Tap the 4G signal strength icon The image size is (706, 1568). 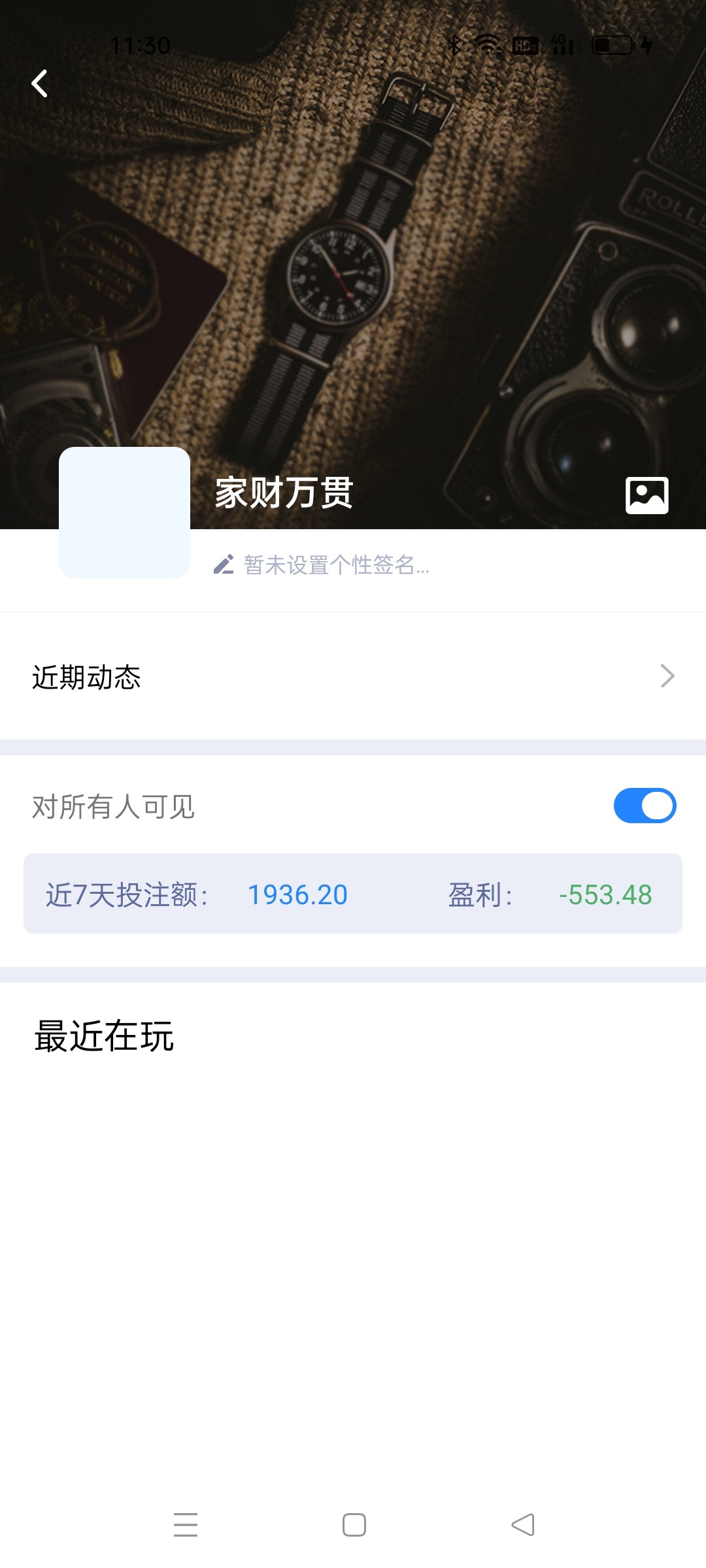pos(562,46)
